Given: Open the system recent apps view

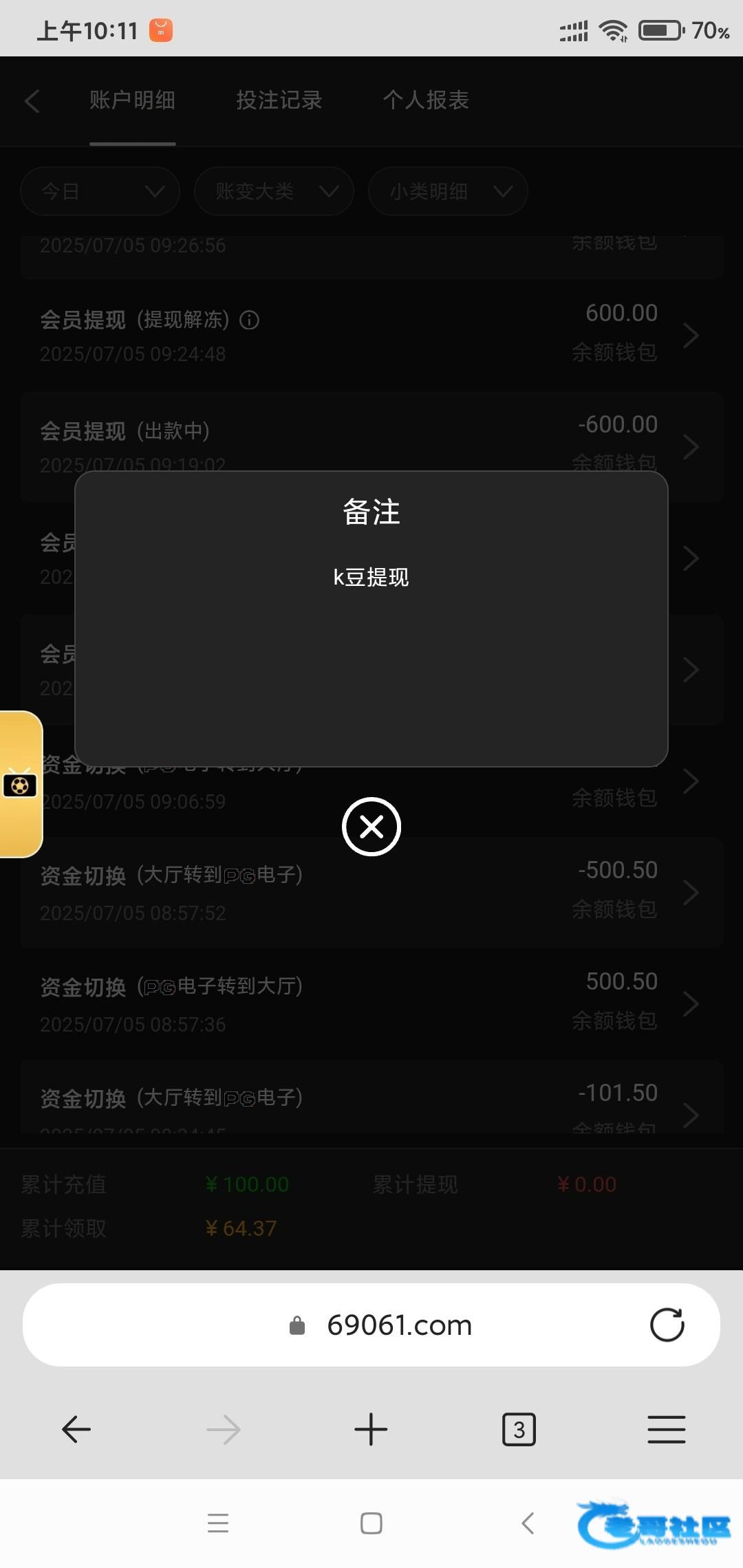Looking at the screenshot, I should click(218, 1523).
